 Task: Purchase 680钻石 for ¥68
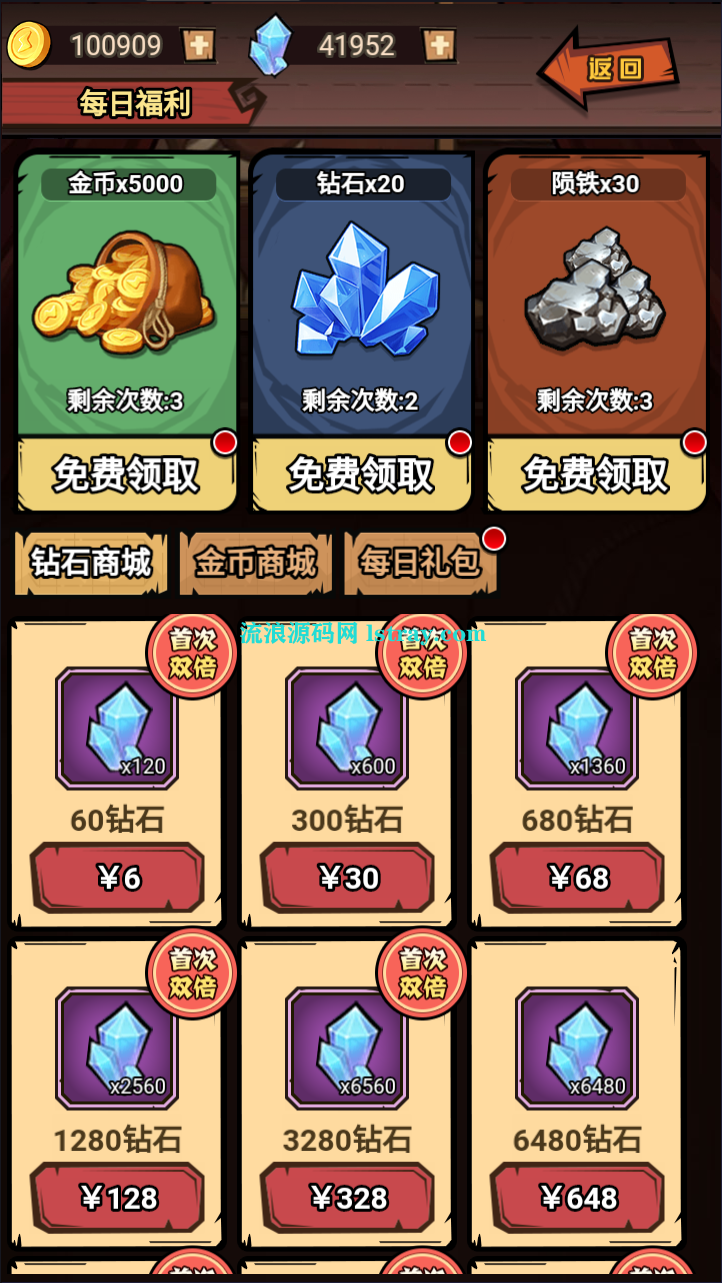click(x=578, y=878)
